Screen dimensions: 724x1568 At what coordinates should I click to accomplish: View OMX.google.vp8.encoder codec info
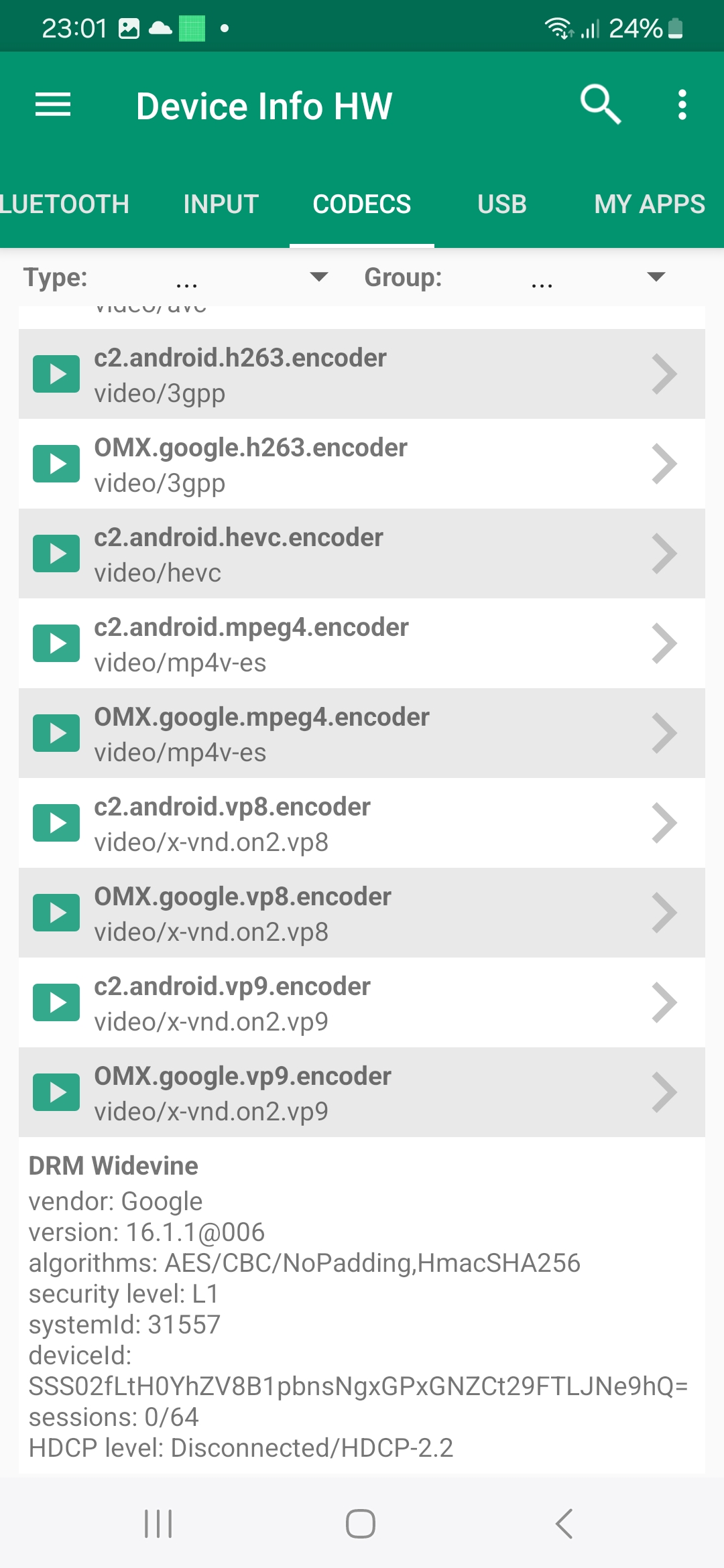pyautogui.click(x=362, y=913)
